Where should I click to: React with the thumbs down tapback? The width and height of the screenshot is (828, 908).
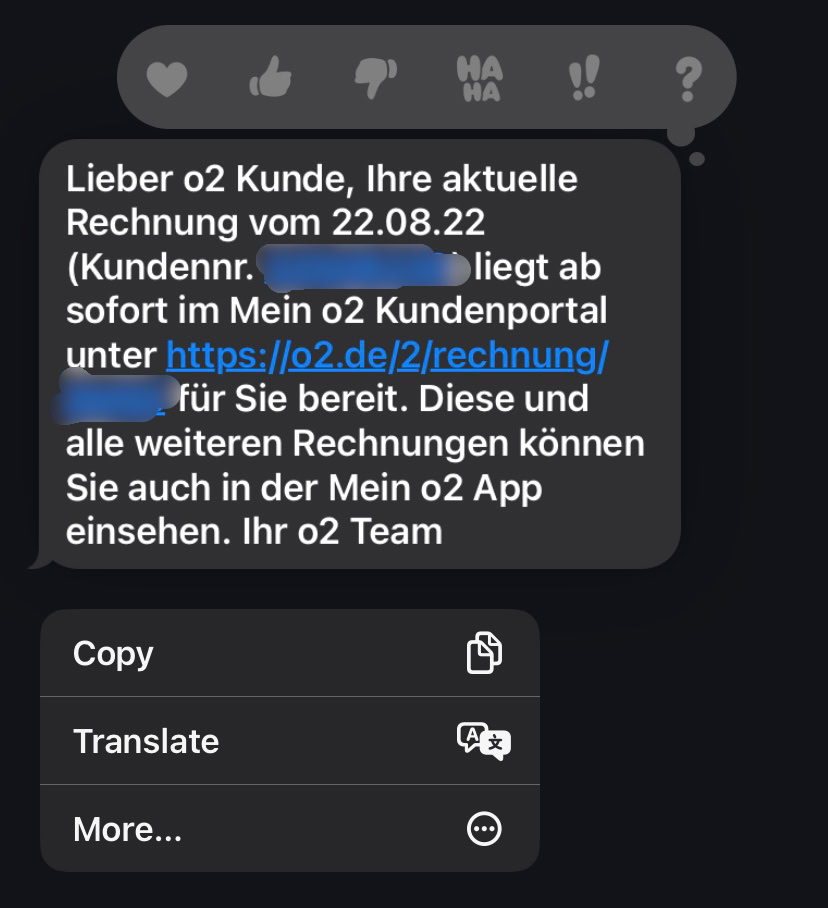click(x=376, y=78)
